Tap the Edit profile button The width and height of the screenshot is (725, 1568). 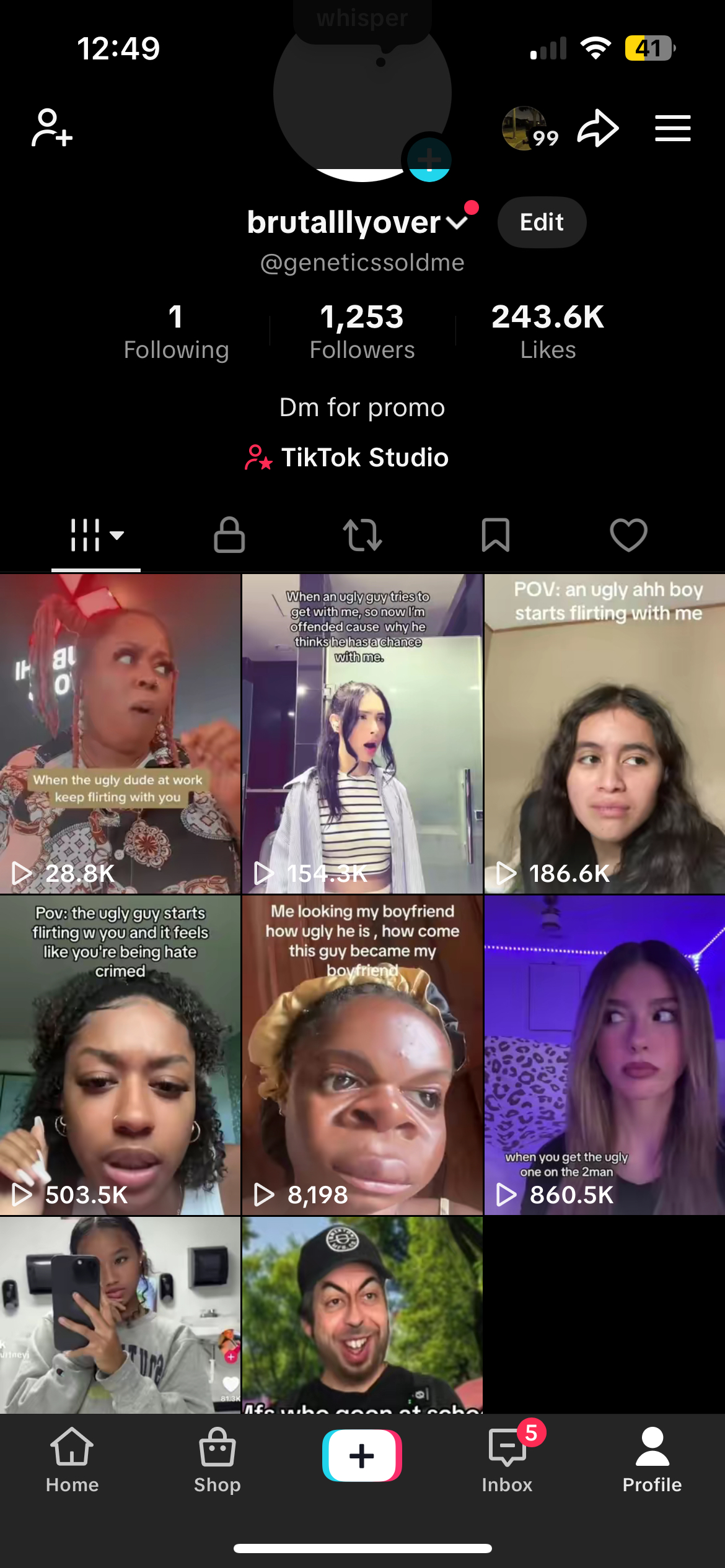(542, 222)
